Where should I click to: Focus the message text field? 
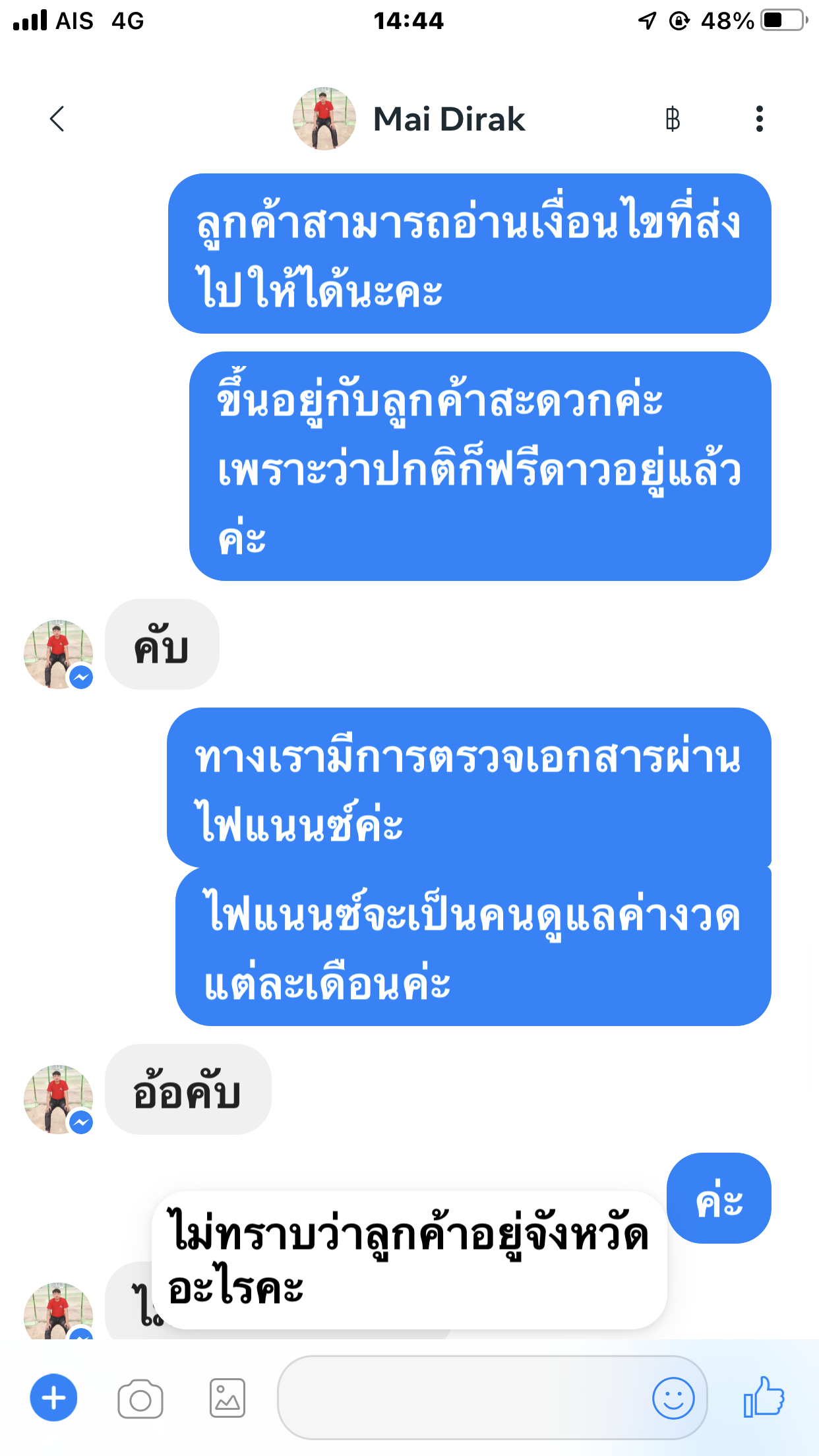[x=462, y=1398]
